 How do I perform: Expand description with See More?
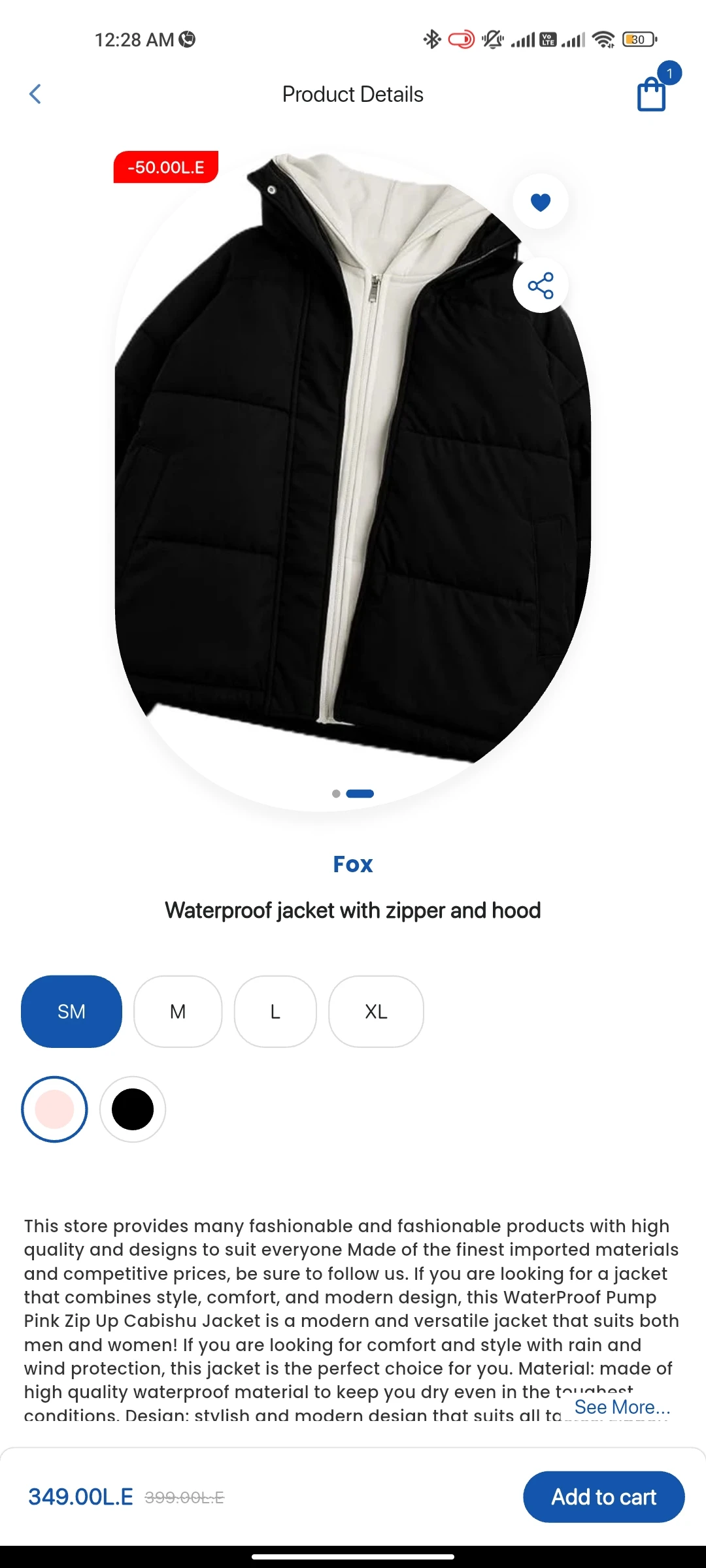pyautogui.click(x=622, y=1407)
